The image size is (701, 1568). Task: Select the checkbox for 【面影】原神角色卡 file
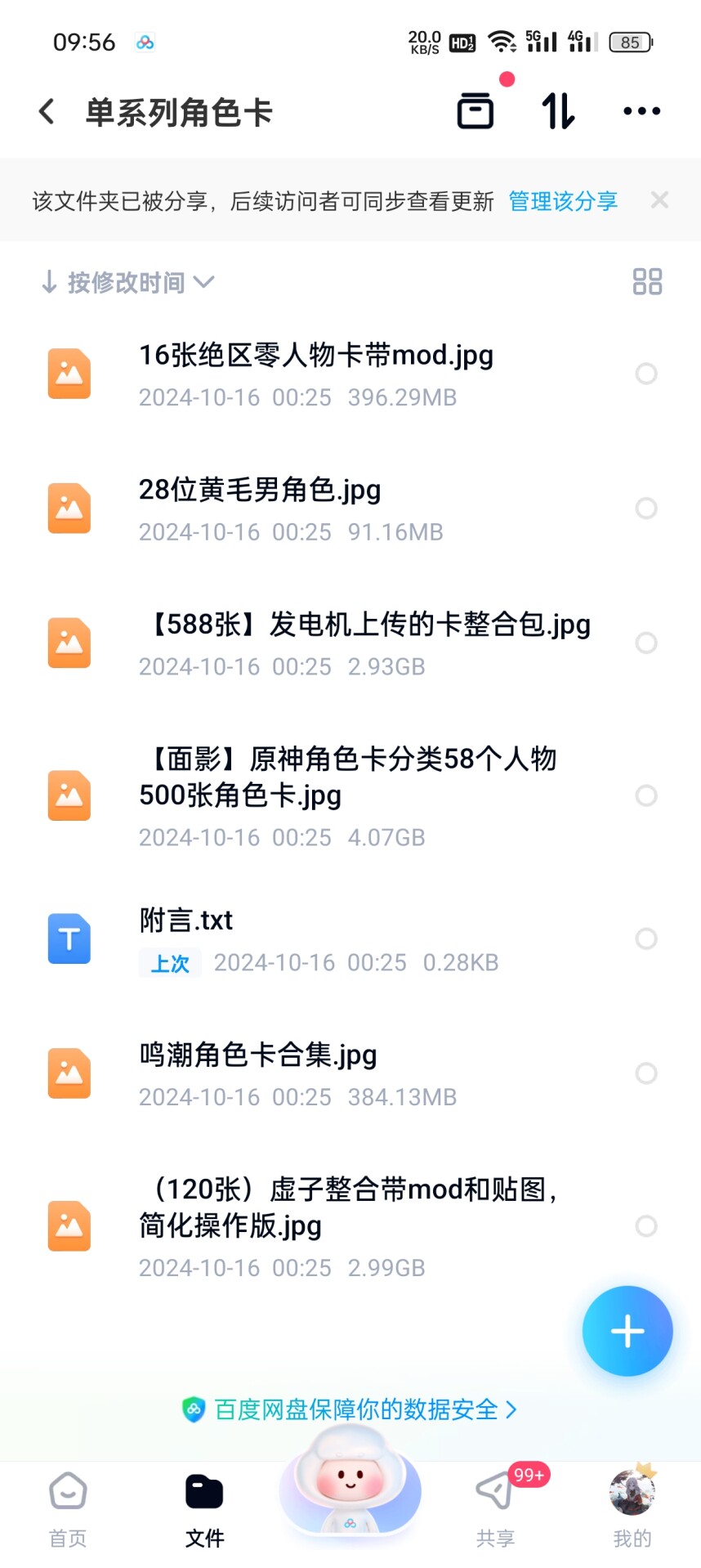click(x=646, y=796)
